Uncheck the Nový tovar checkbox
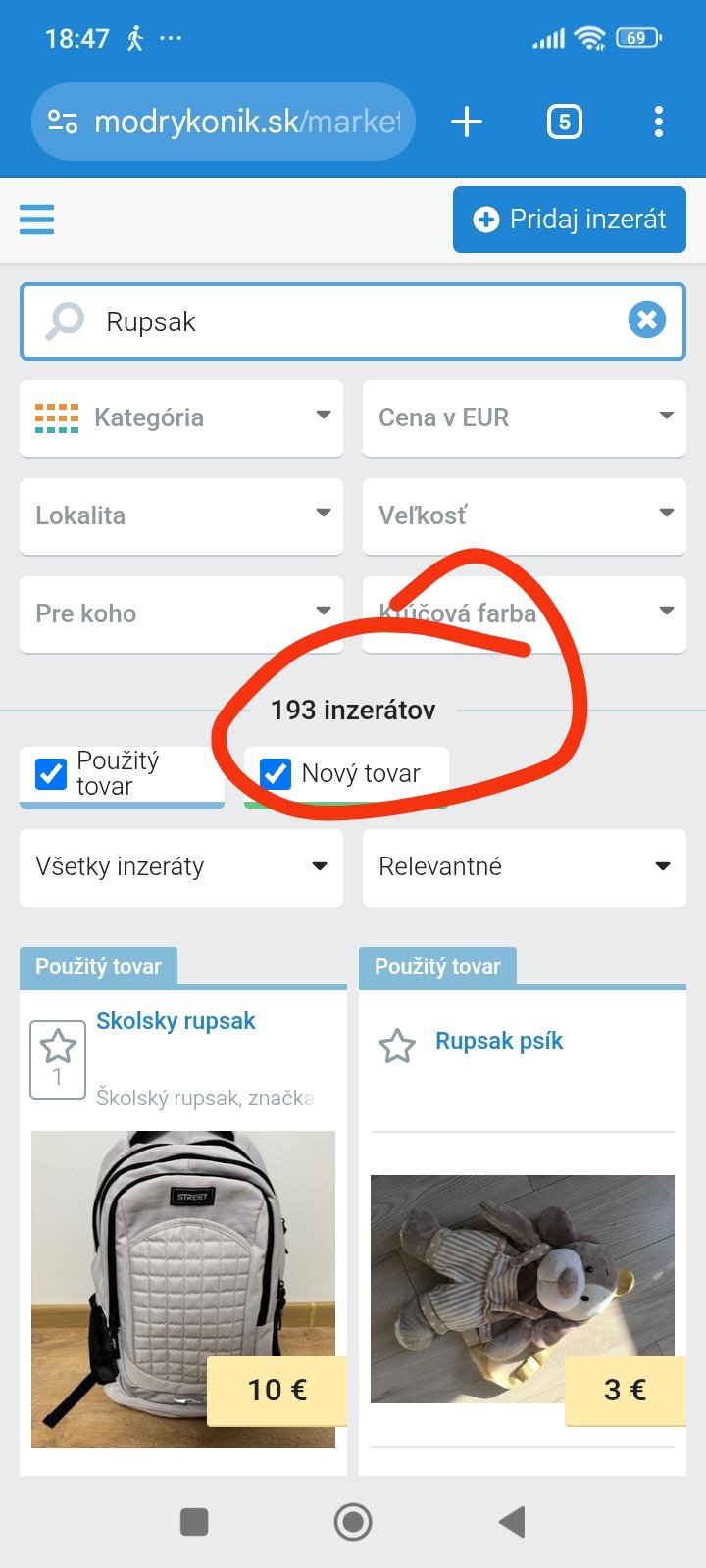This screenshot has width=706, height=1568. (x=276, y=773)
